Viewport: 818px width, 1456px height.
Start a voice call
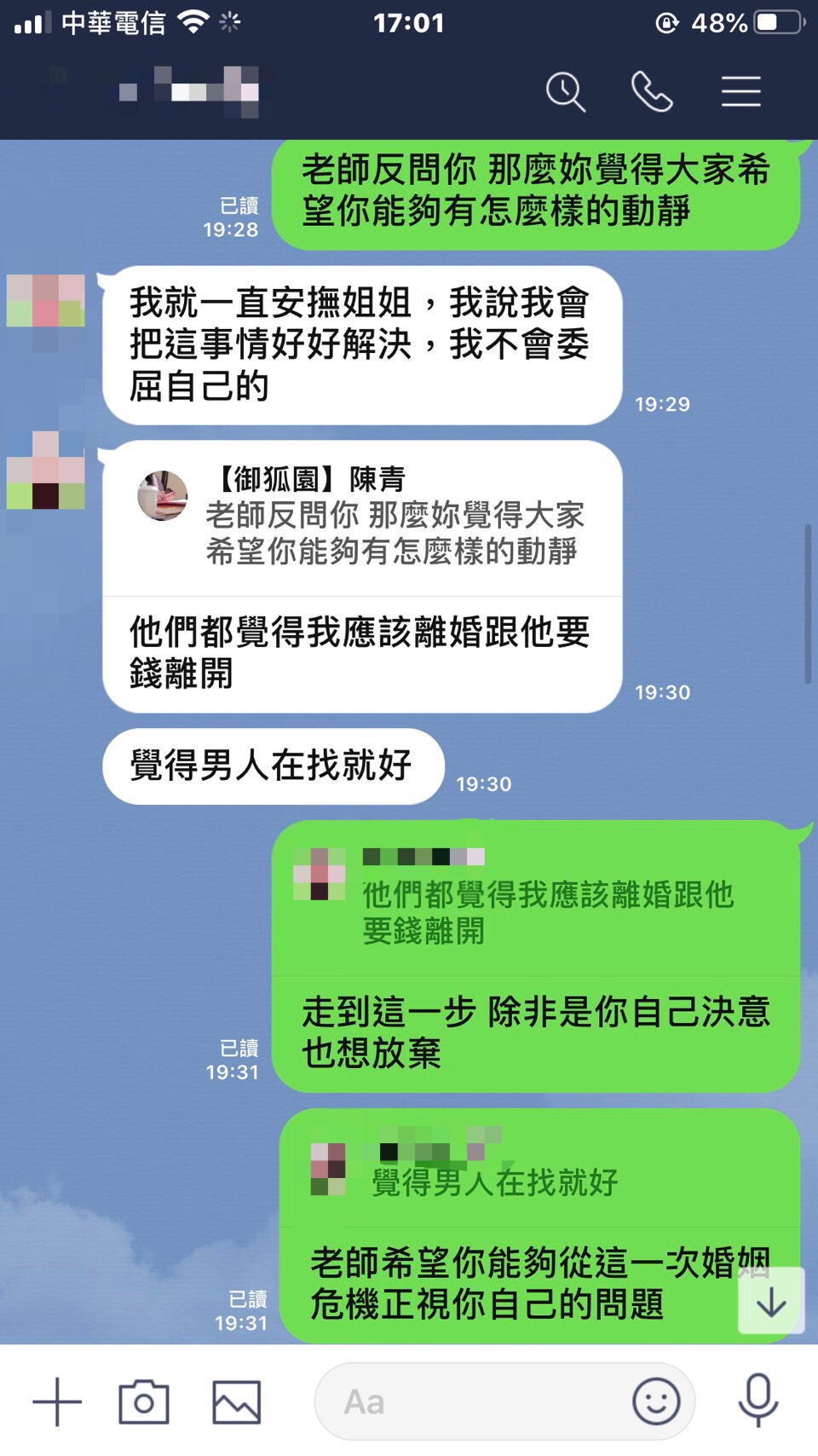[x=652, y=92]
